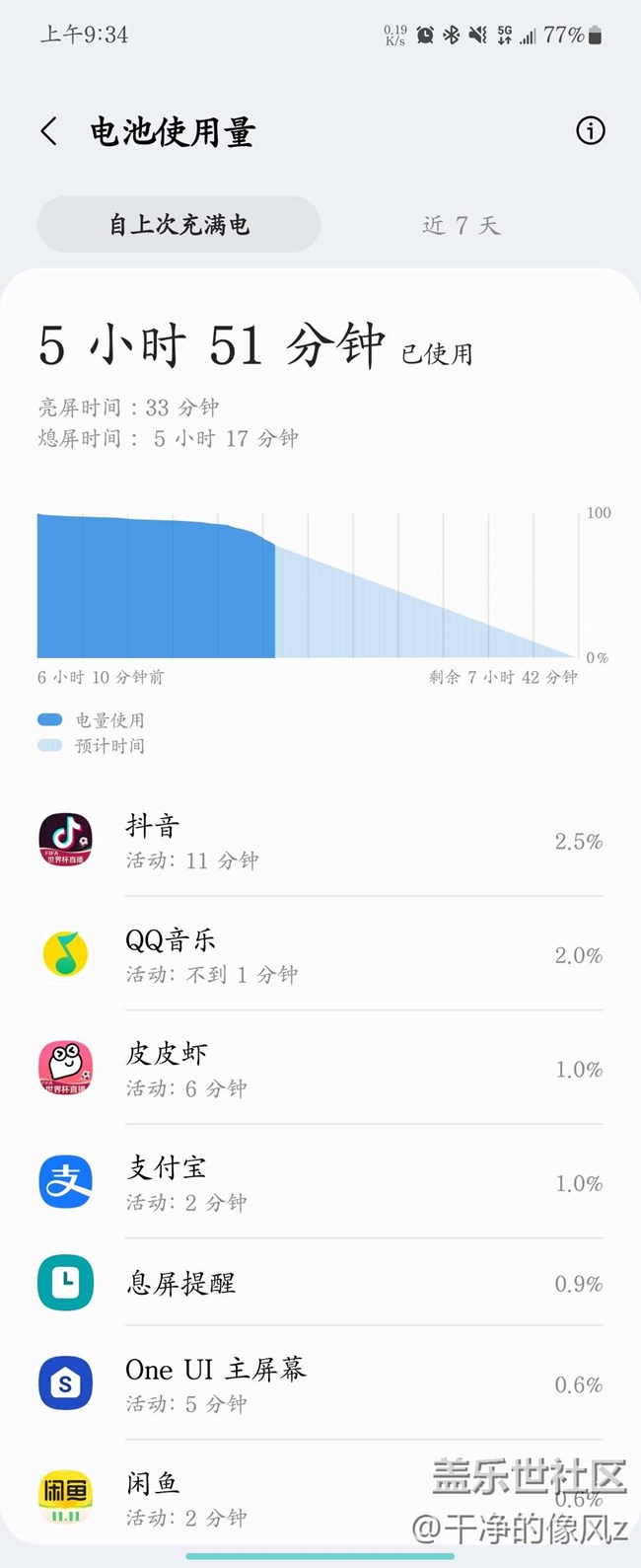
Task: Tap the 息屏提醒 usage row
Action: [320, 1283]
